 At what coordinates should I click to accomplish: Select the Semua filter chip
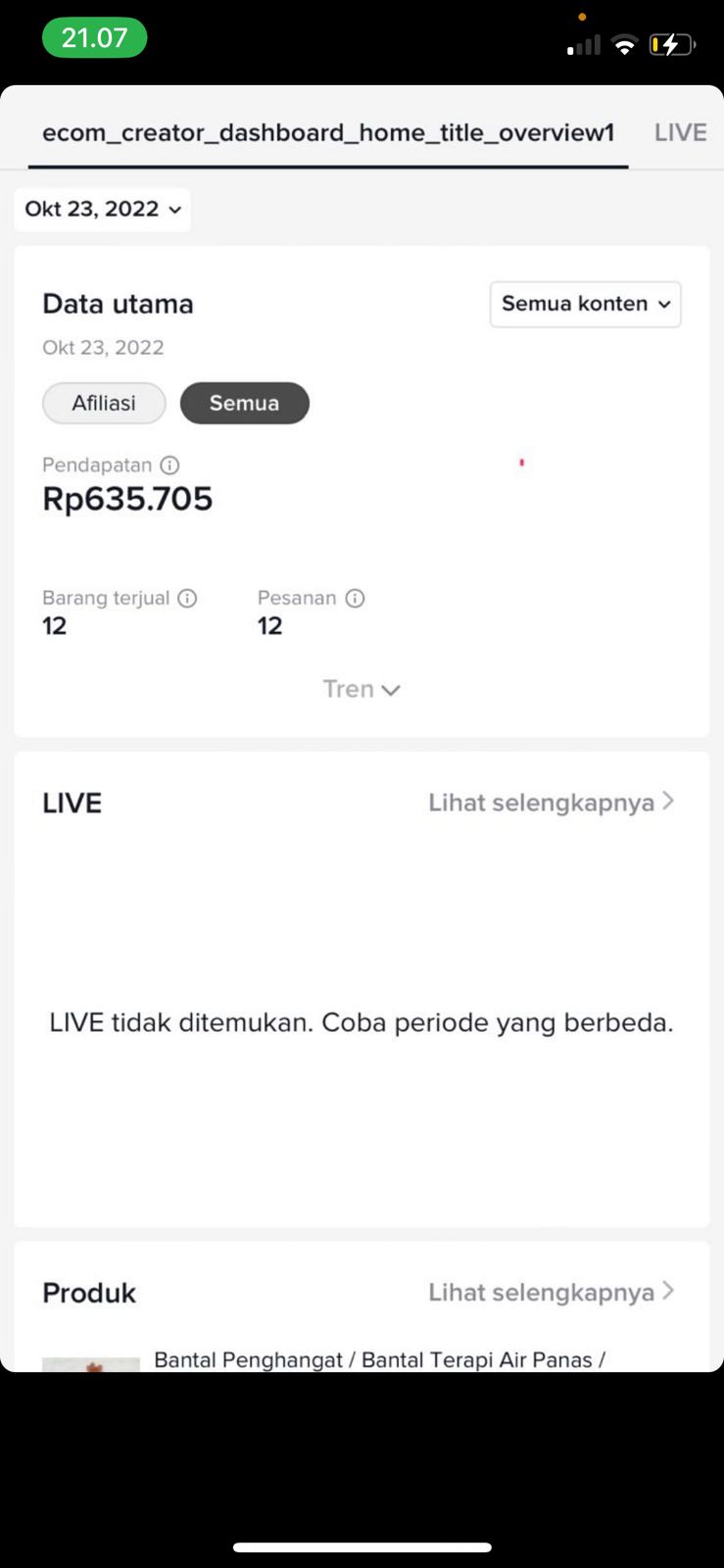[244, 403]
